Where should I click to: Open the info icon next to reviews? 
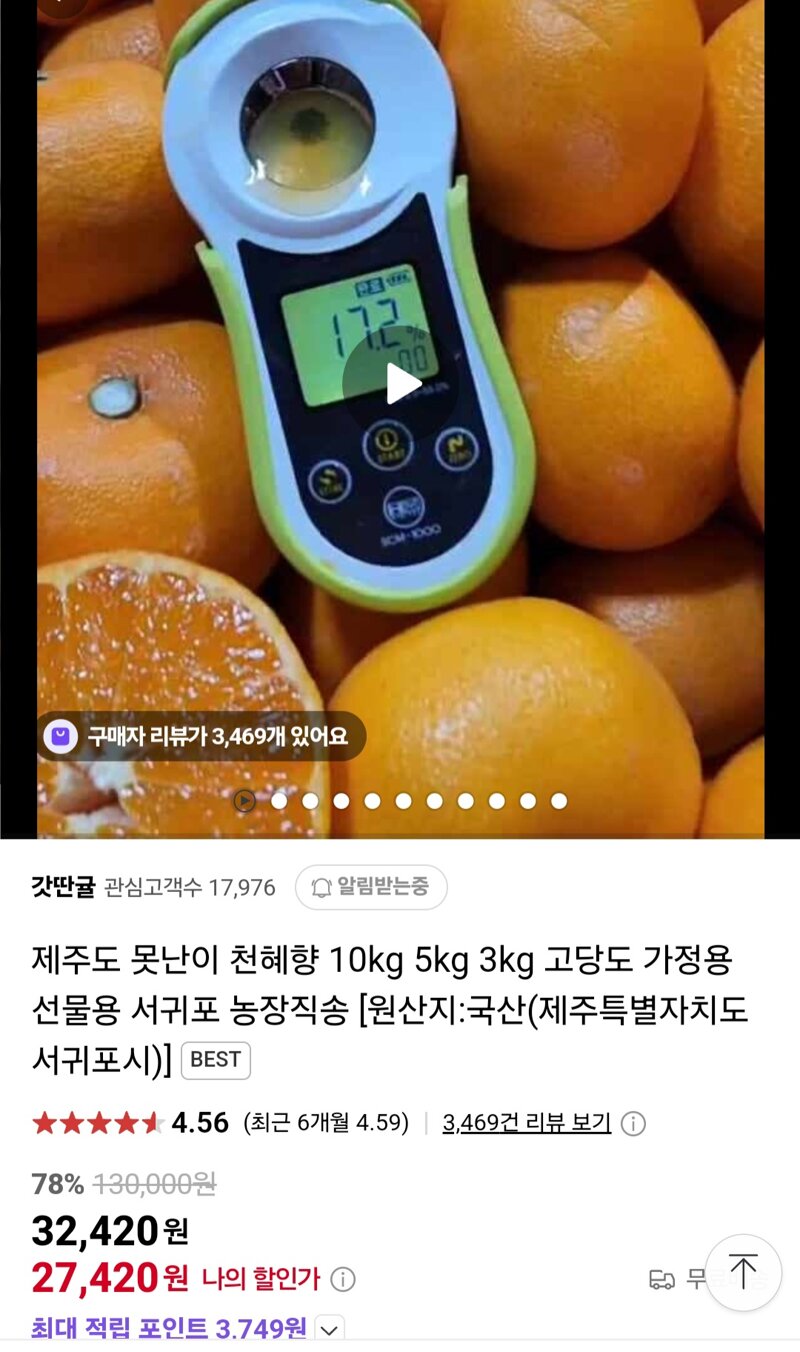[633, 1124]
